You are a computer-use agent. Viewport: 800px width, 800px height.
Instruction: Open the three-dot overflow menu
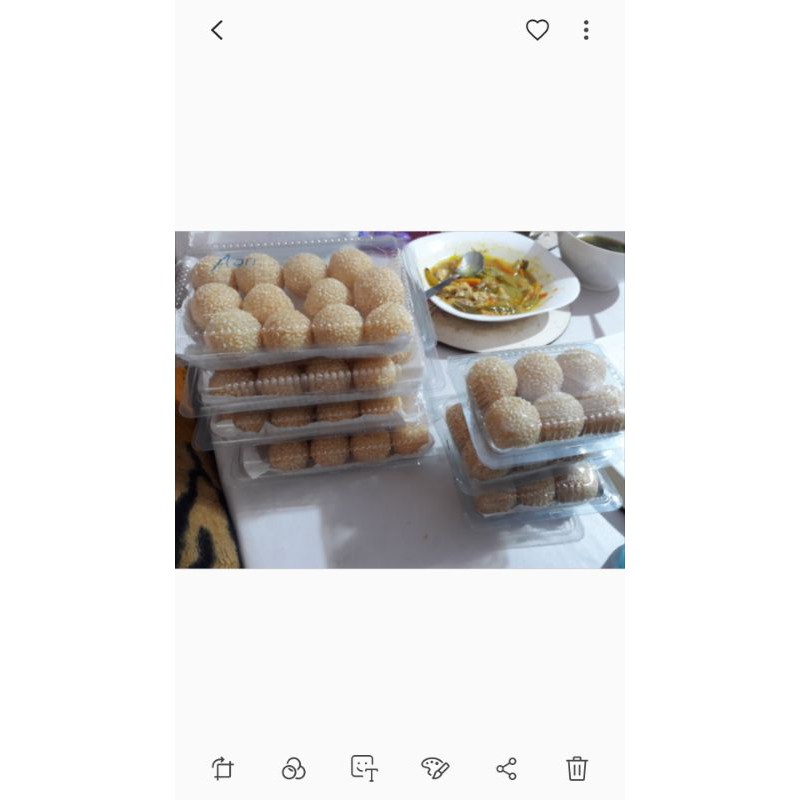586,30
